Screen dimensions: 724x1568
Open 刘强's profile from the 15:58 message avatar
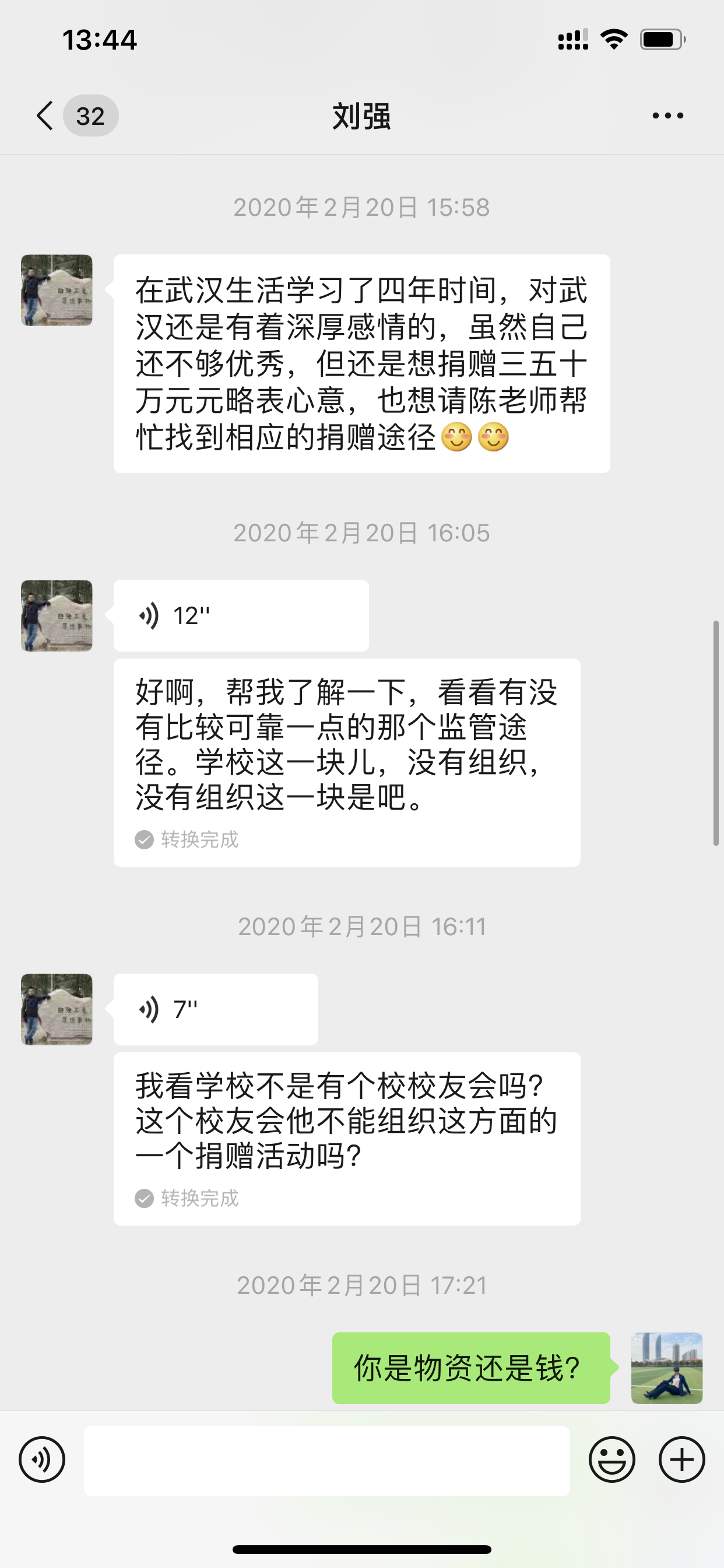[x=57, y=290]
